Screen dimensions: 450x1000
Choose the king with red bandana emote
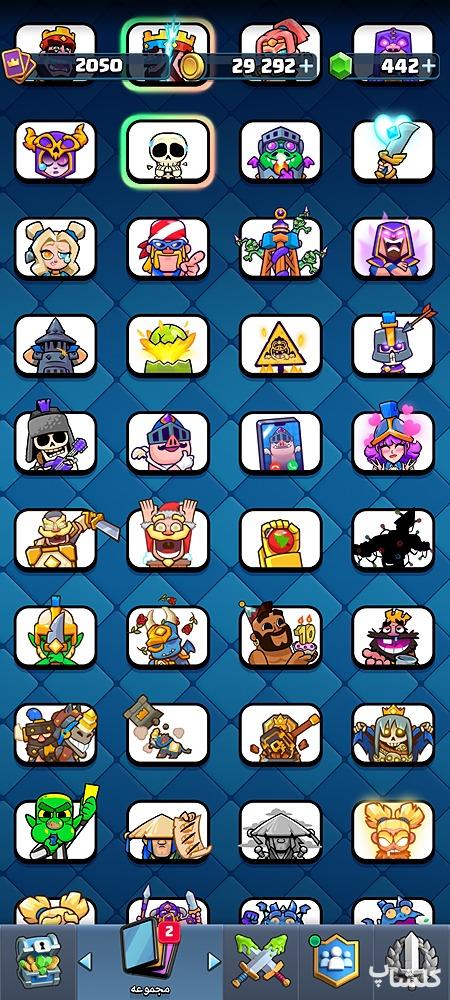[x=168, y=248]
